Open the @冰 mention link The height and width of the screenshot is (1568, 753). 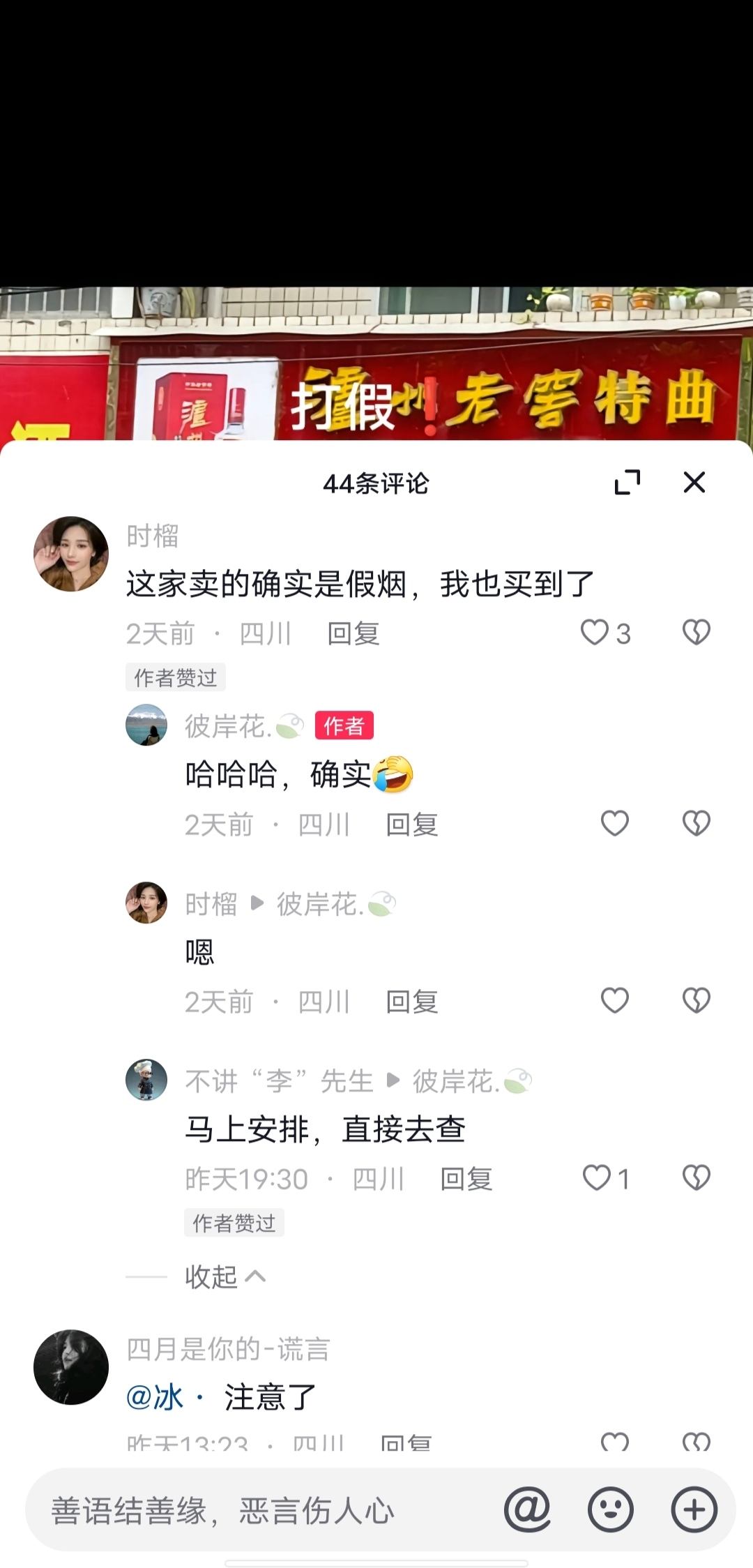tap(155, 1398)
